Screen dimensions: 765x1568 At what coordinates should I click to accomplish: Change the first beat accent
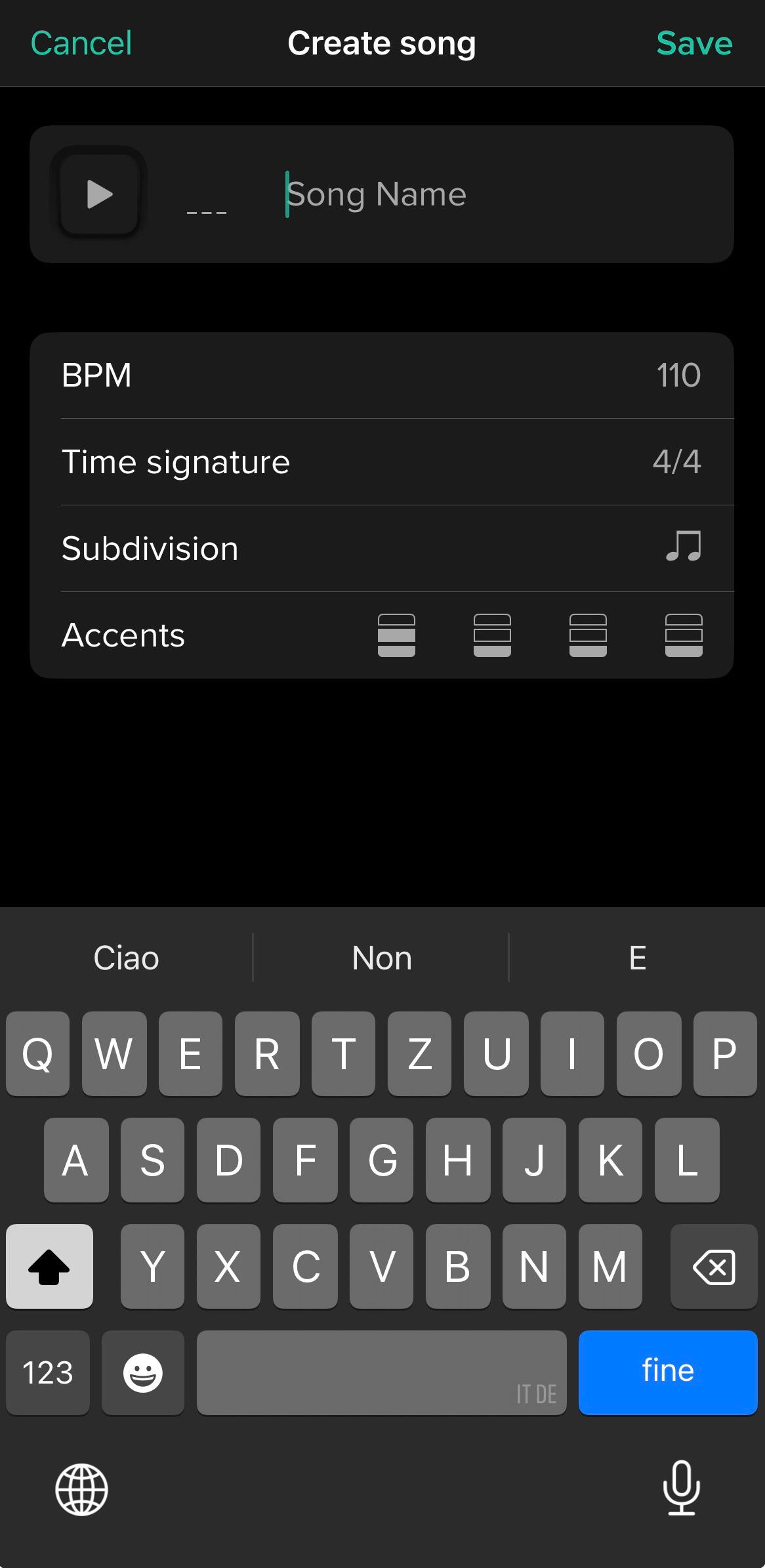coord(396,635)
